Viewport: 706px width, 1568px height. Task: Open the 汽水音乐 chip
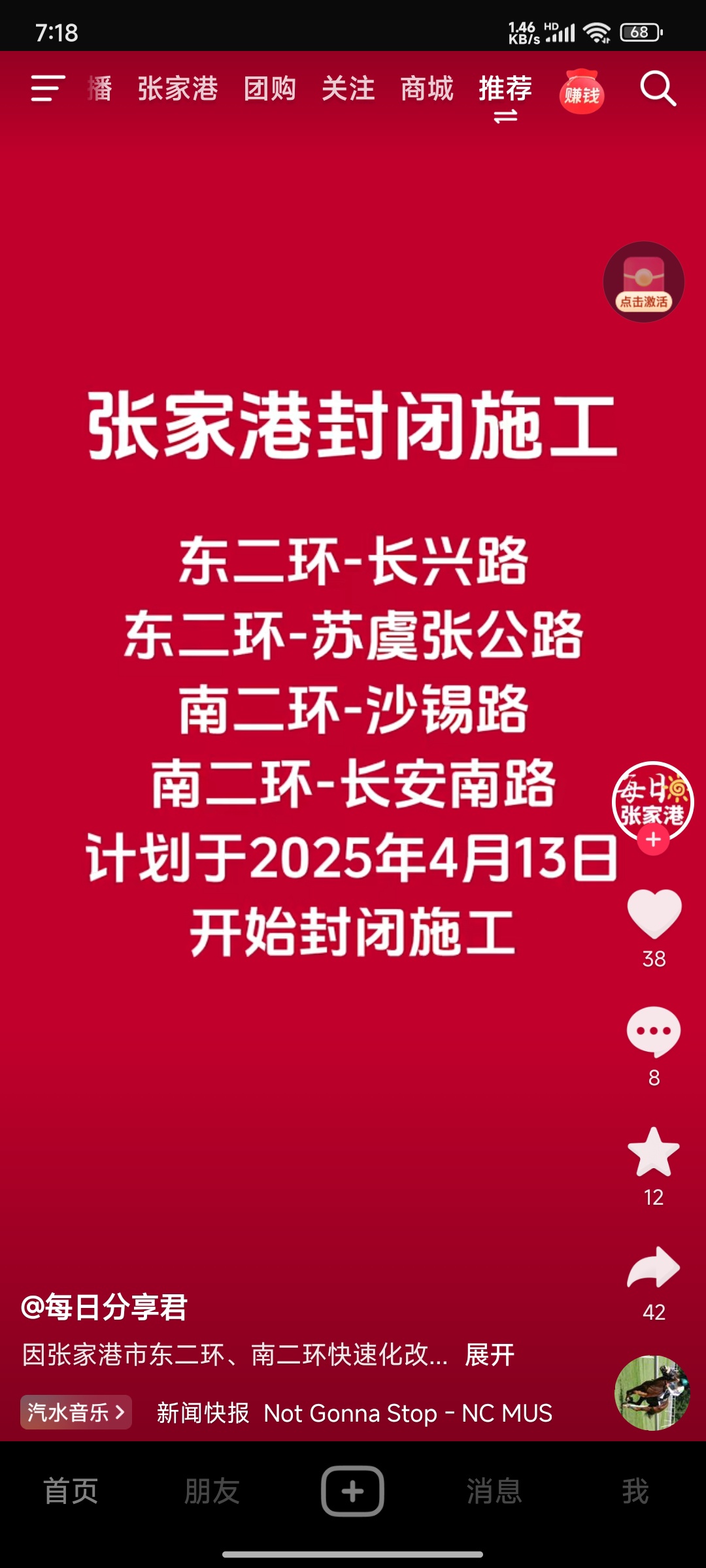76,1413
